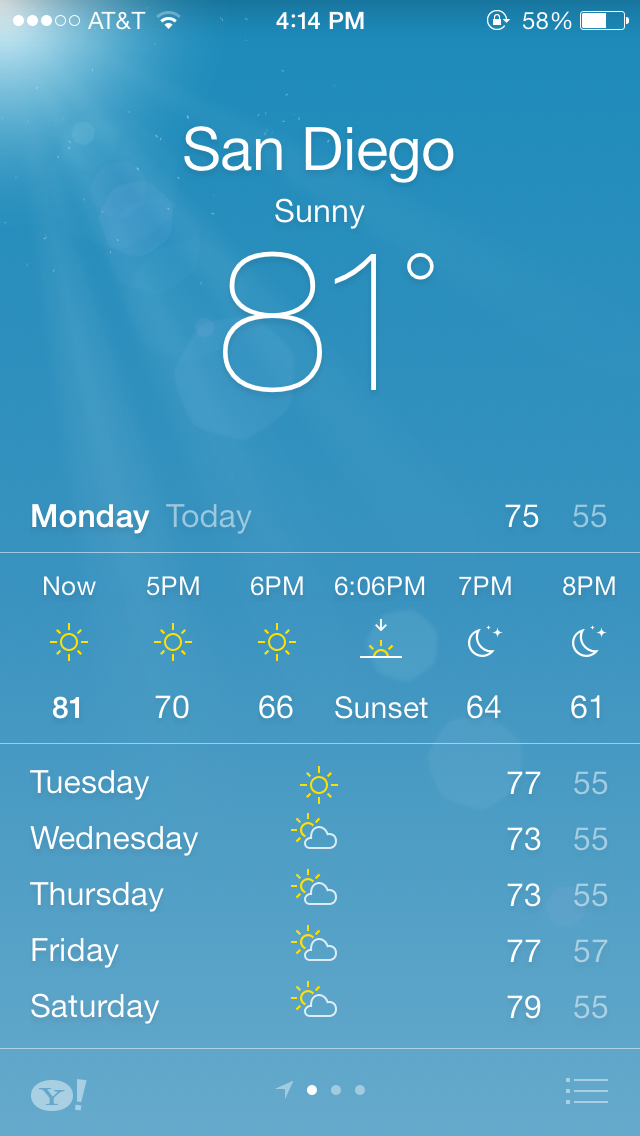640x1136 pixels.
Task: Open the Yahoo weather link
Action: pyautogui.click(x=59, y=1095)
